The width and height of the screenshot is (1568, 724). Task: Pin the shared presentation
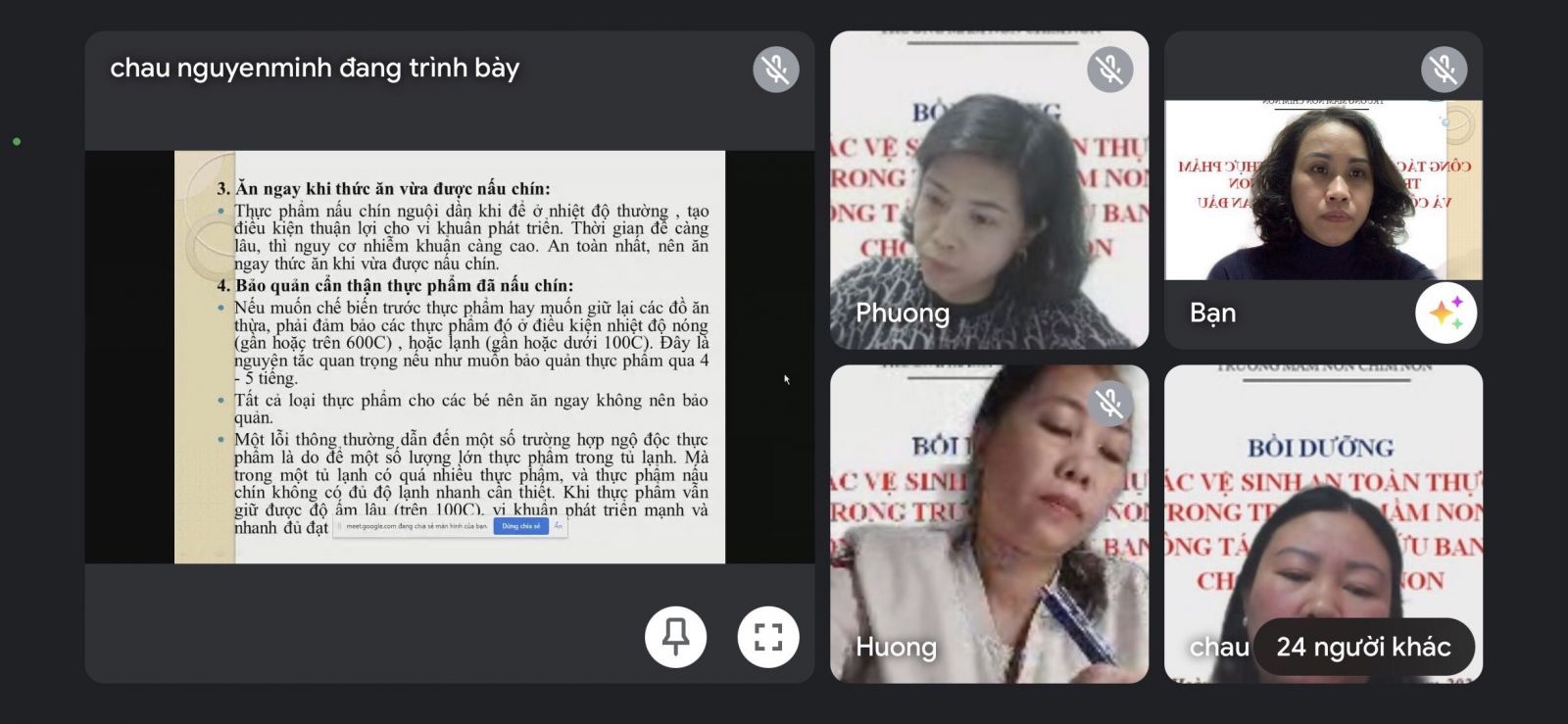click(x=675, y=637)
